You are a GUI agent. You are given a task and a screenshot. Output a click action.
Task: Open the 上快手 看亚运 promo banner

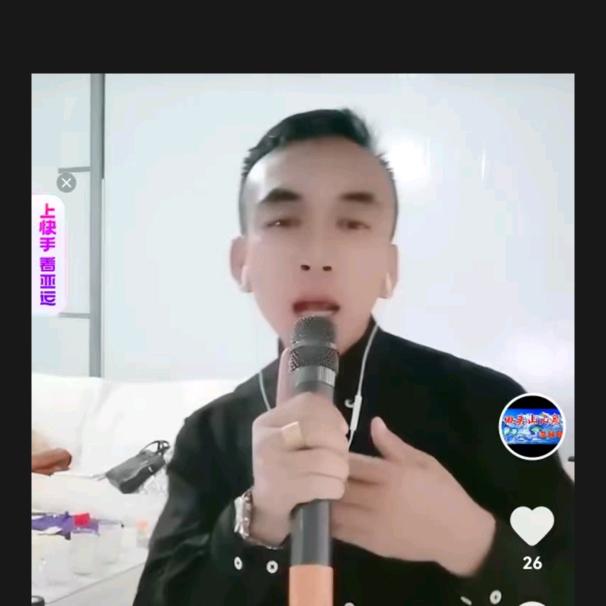48,254
